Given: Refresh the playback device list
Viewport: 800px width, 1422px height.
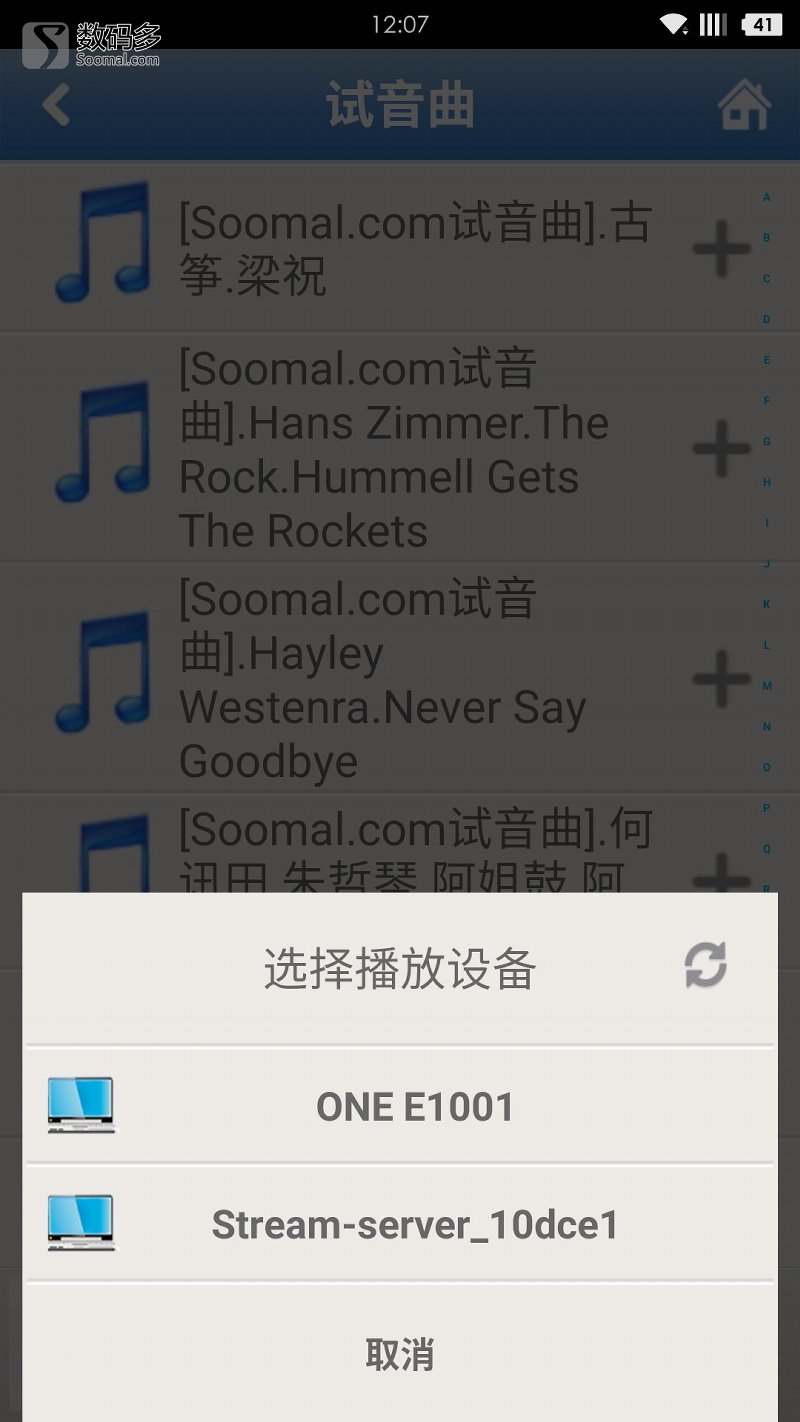Looking at the screenshot, I should [x=703, y=966].
